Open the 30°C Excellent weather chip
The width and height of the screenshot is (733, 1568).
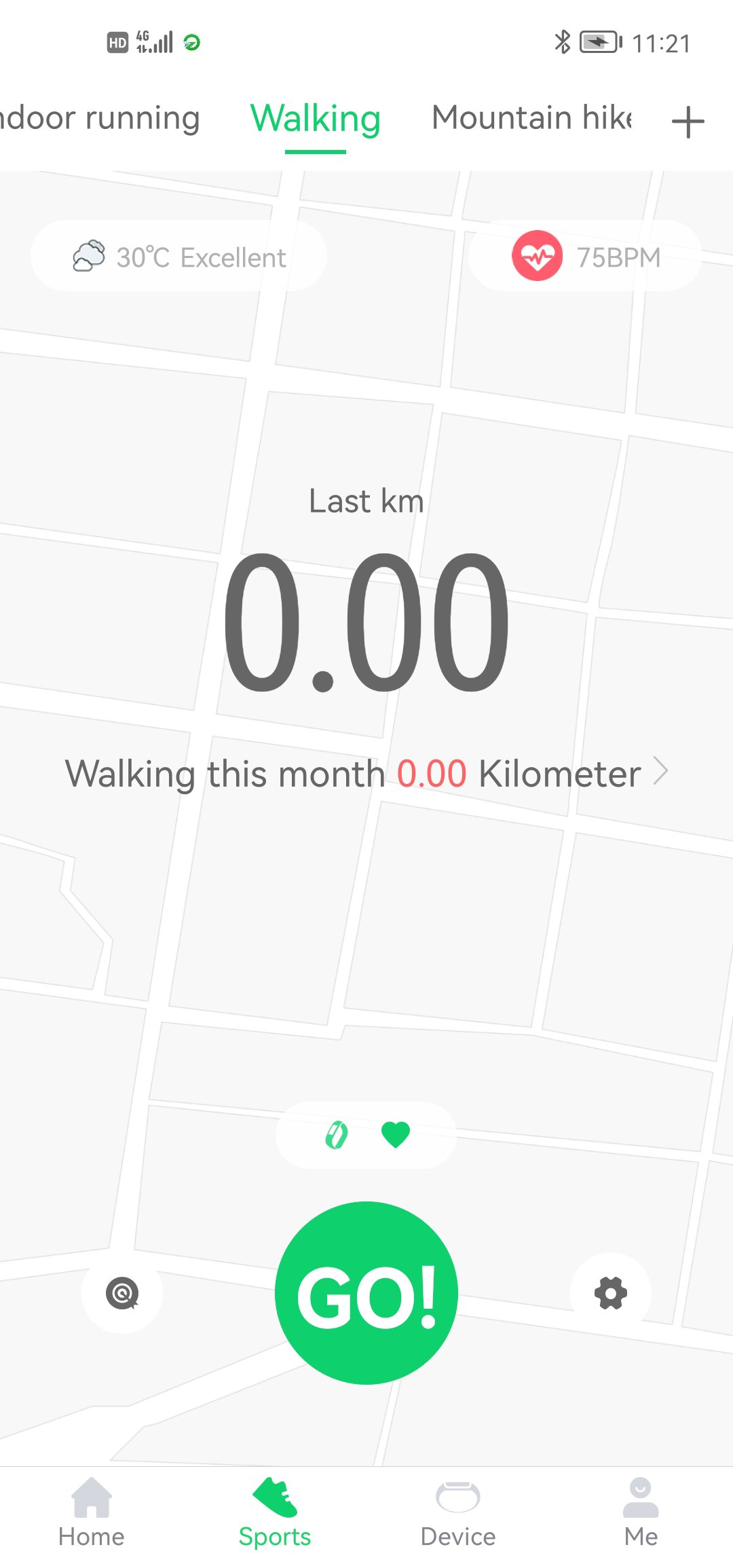[x=178, y=257]
